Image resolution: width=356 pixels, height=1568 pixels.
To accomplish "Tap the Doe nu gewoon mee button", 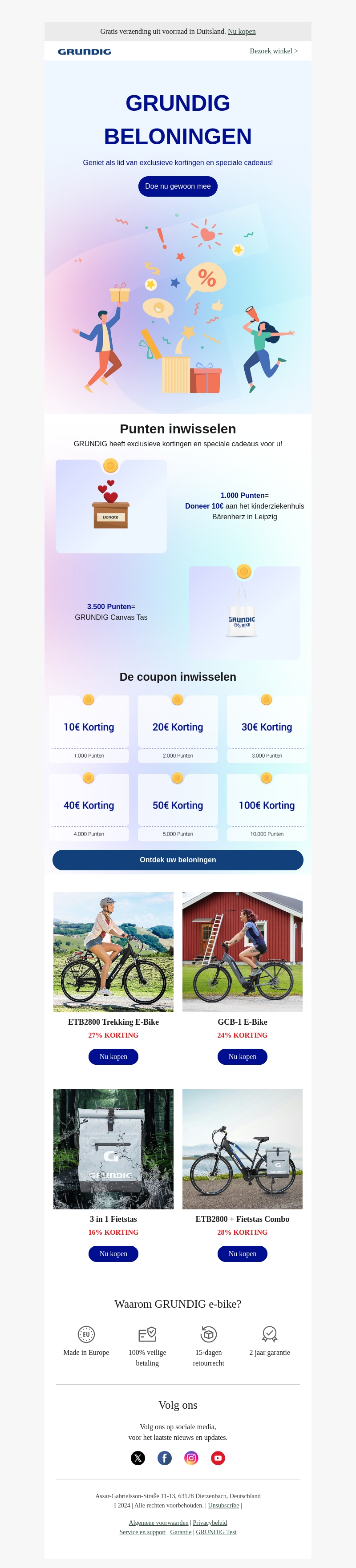I will 178,186.
